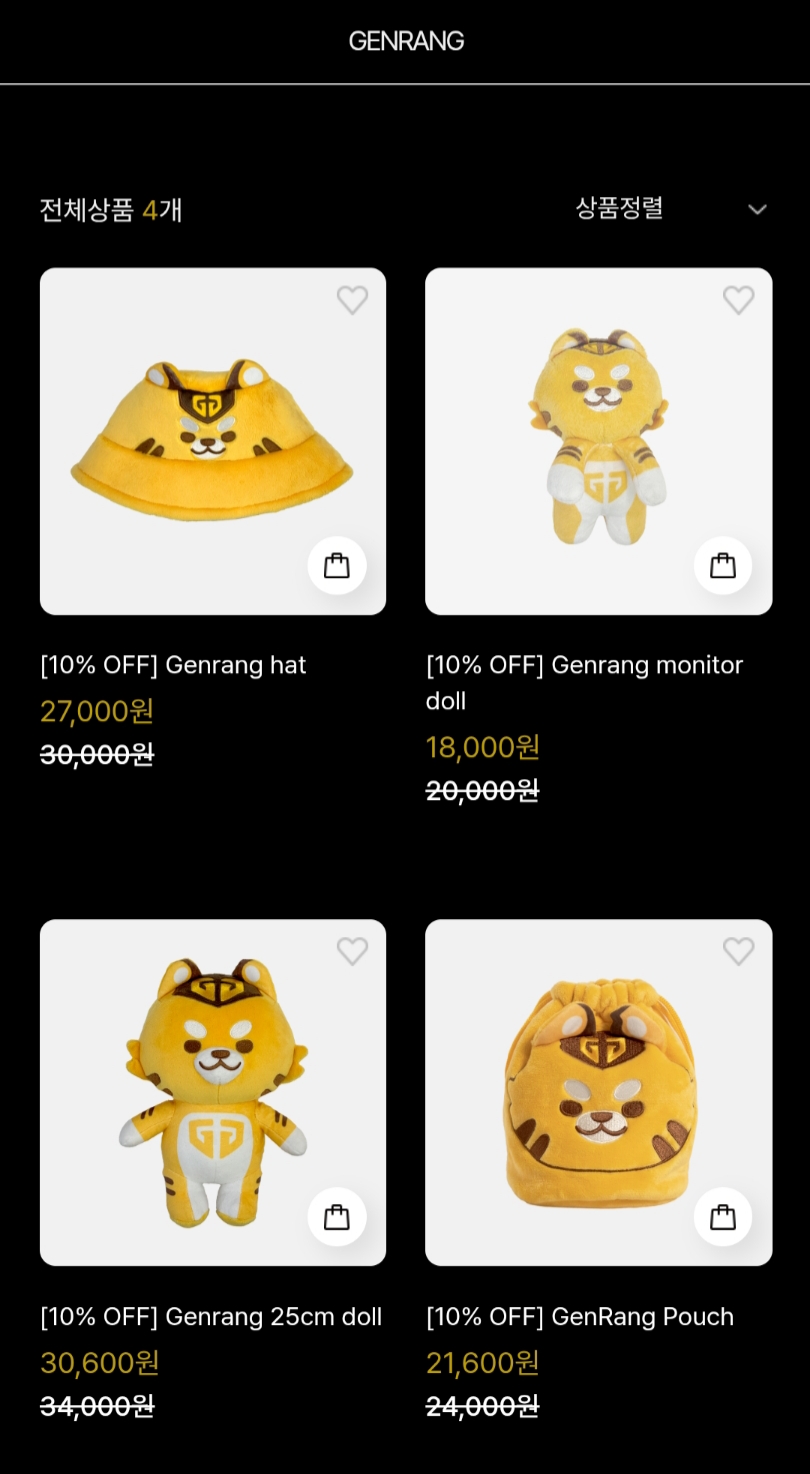Add the Genrang 25cm doll to cart
This screenshot has height=1474, width=810.
click(337, 1216)
